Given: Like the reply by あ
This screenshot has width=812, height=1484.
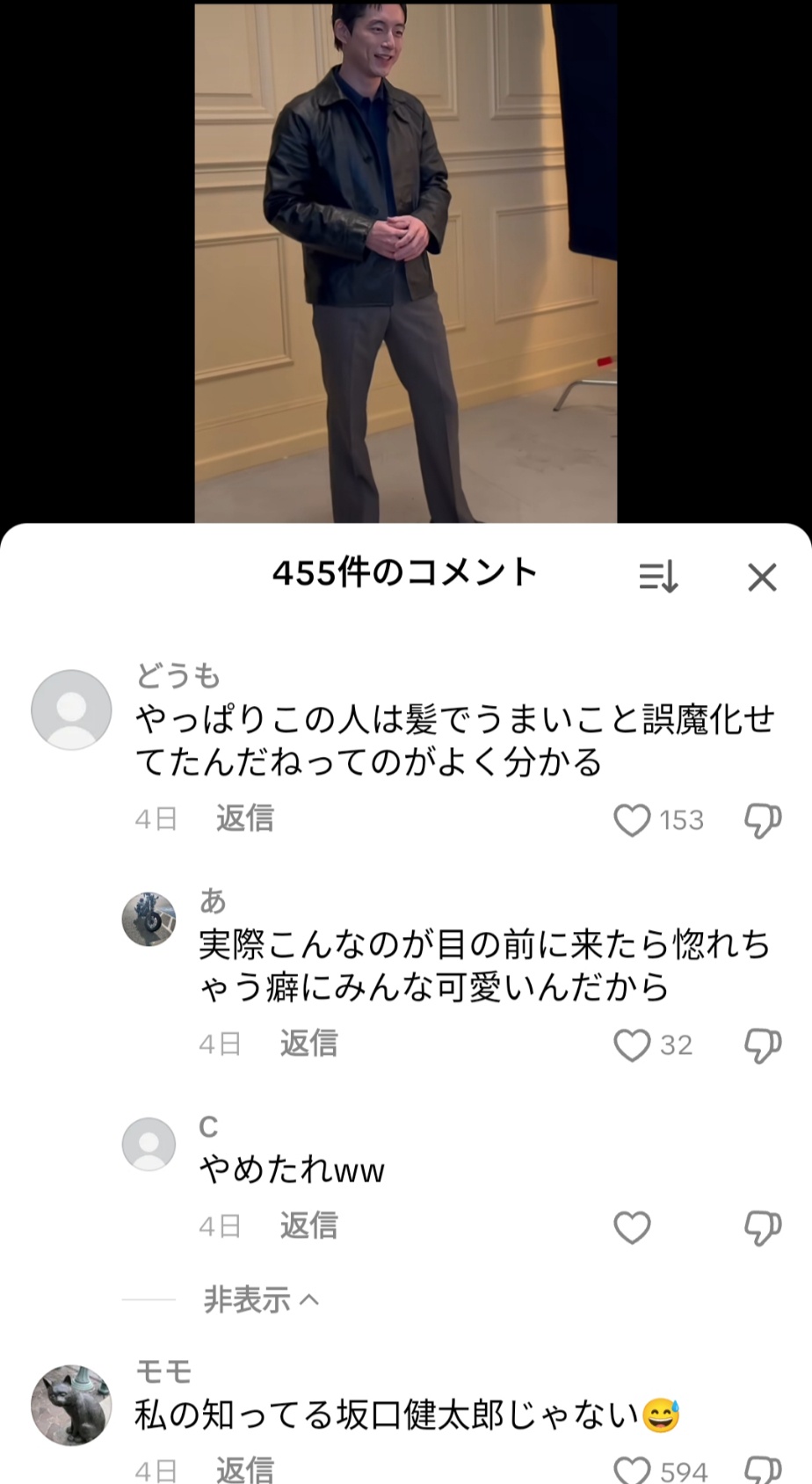Looking at the screenshot, I should tap(632, 1045).
